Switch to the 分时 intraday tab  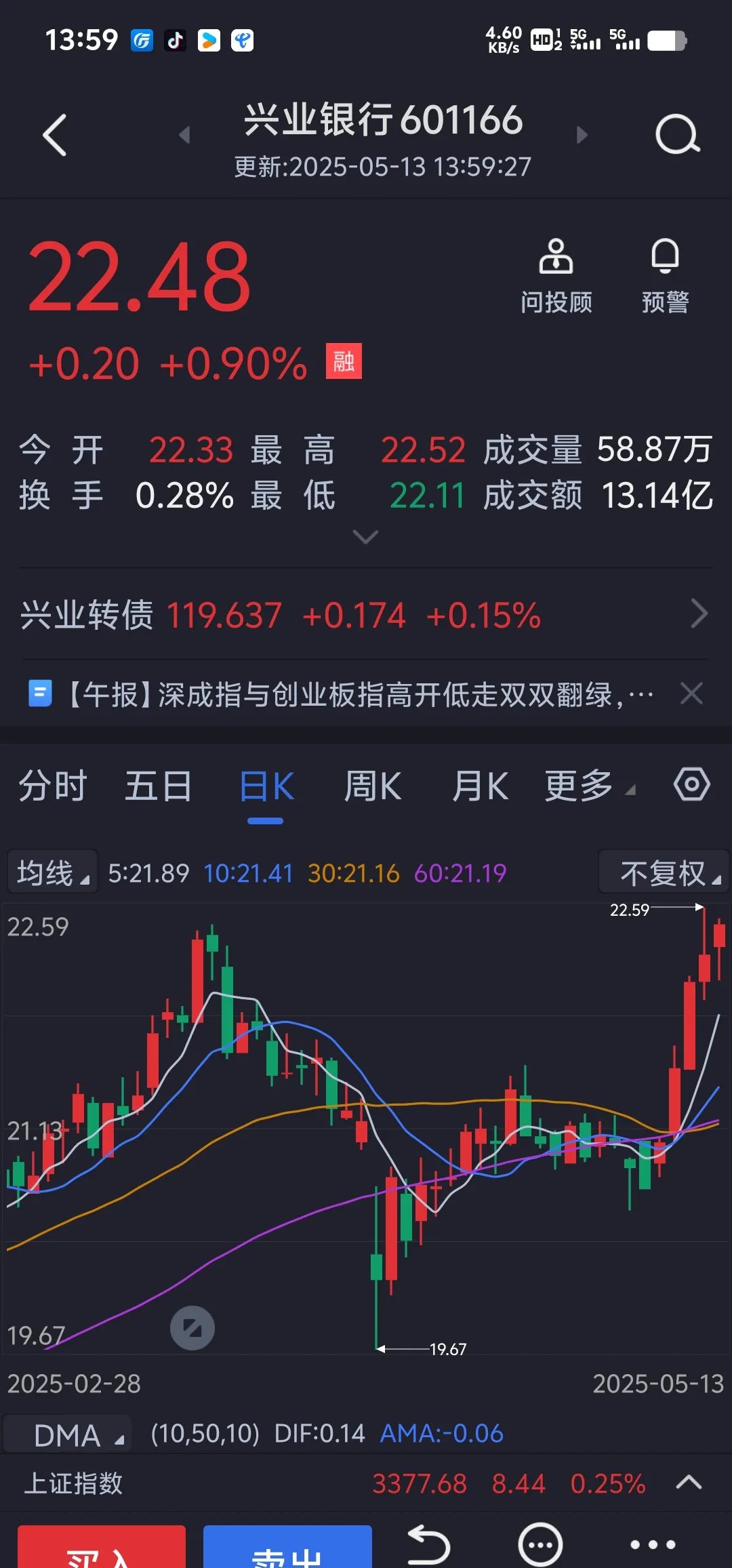point(53,784)
